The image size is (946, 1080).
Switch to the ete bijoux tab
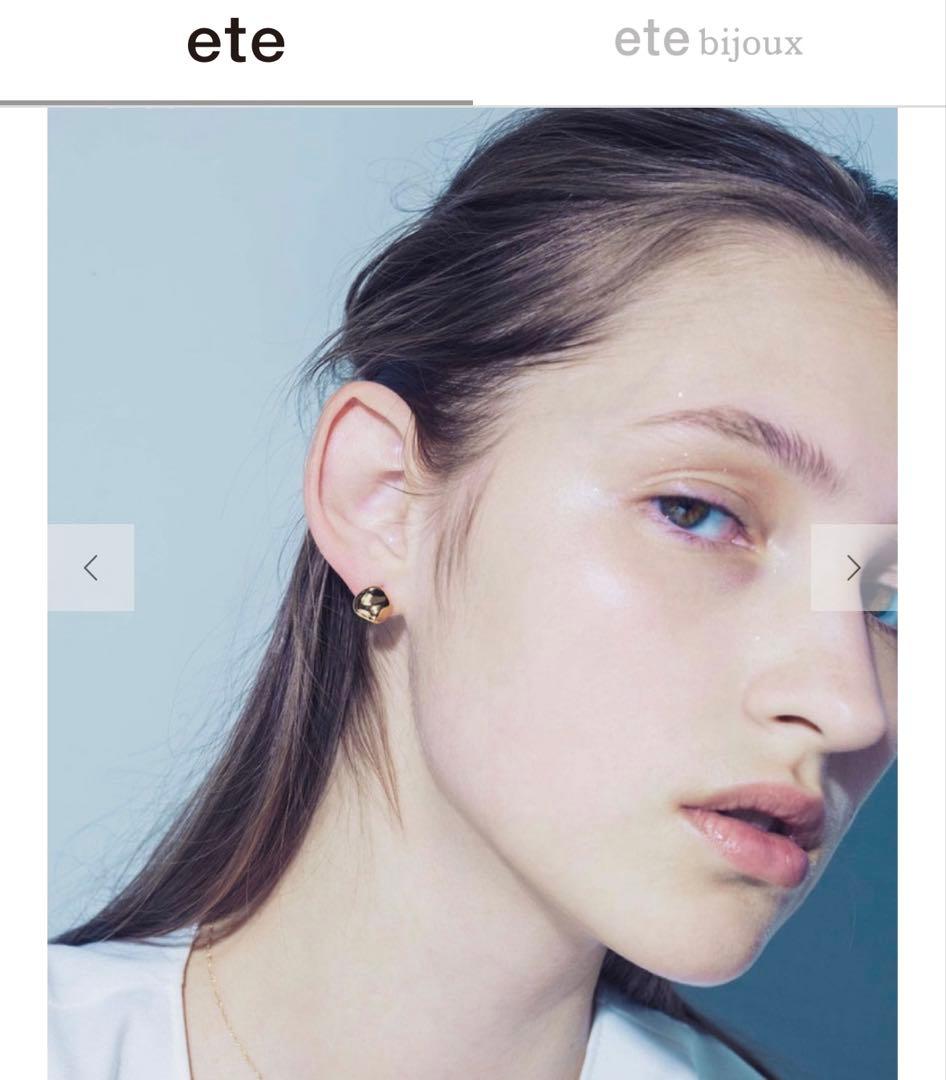pos(708,43)
